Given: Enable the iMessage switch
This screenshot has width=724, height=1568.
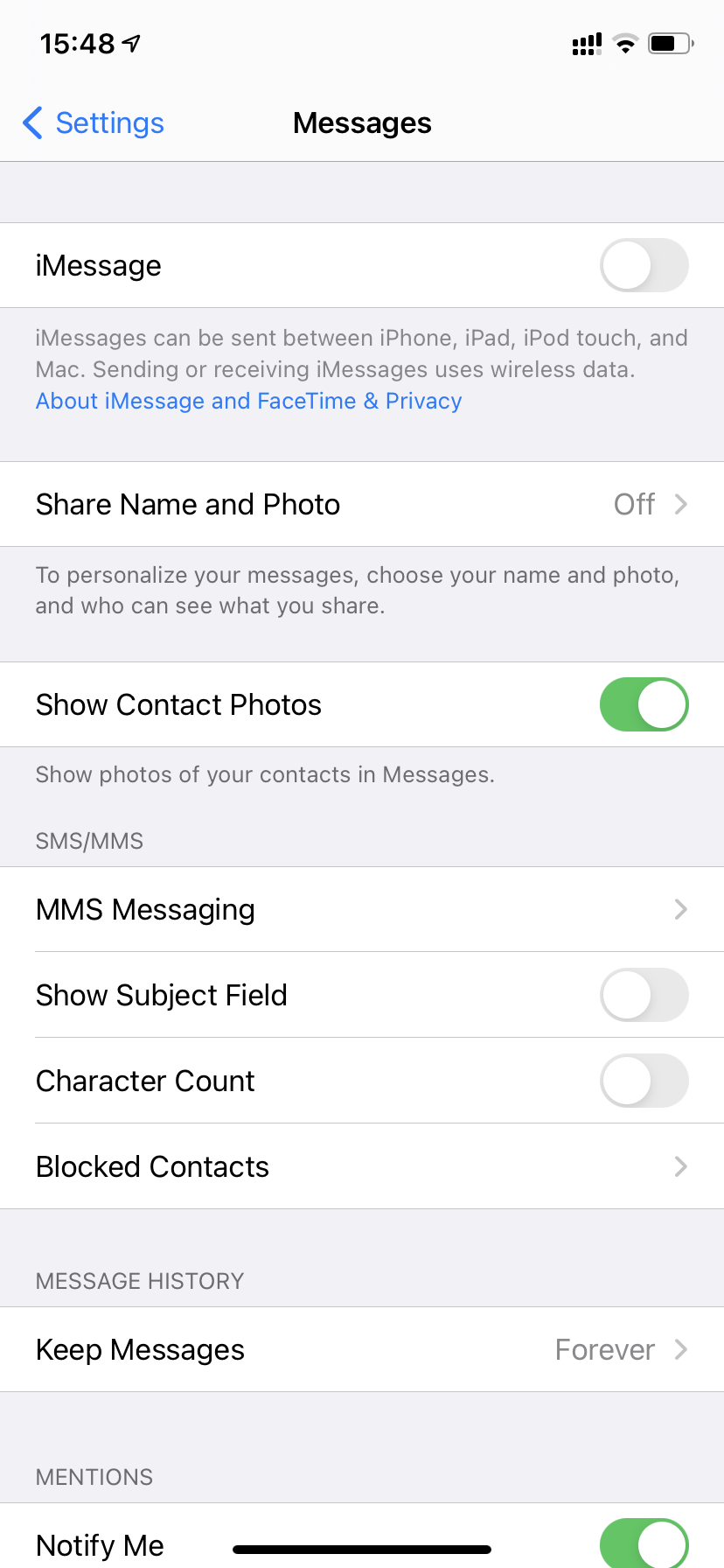Looking at the screenshot, I should point(644,265).
